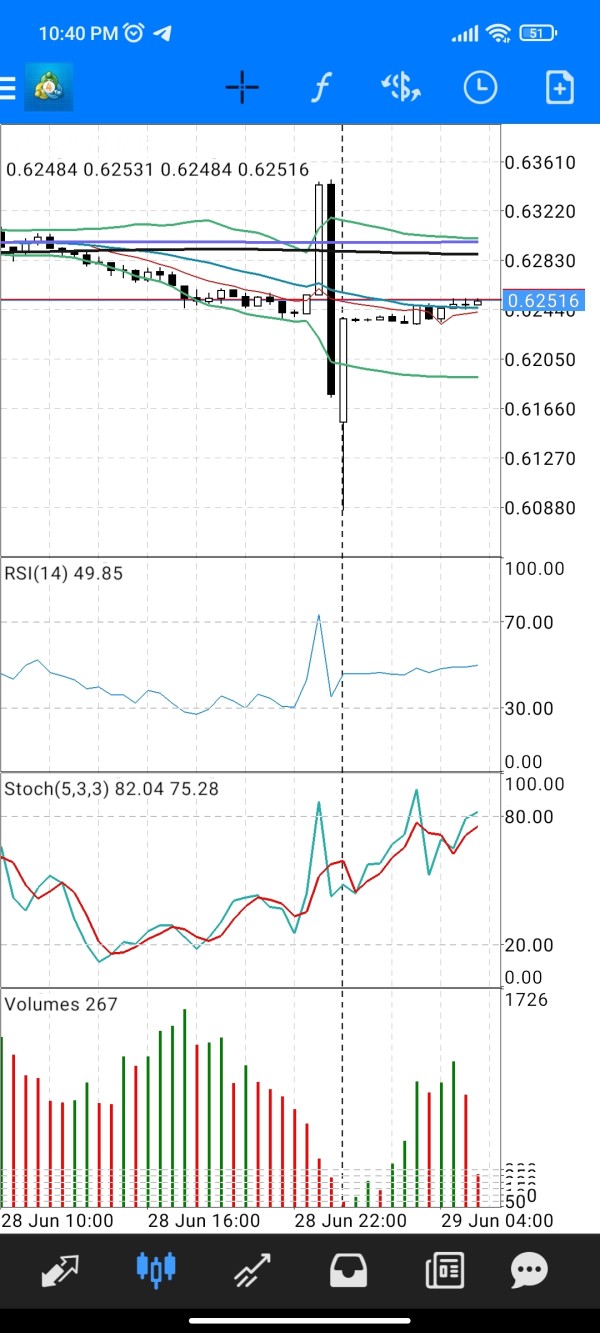Open the News tab

click(x=443, y=1270)
